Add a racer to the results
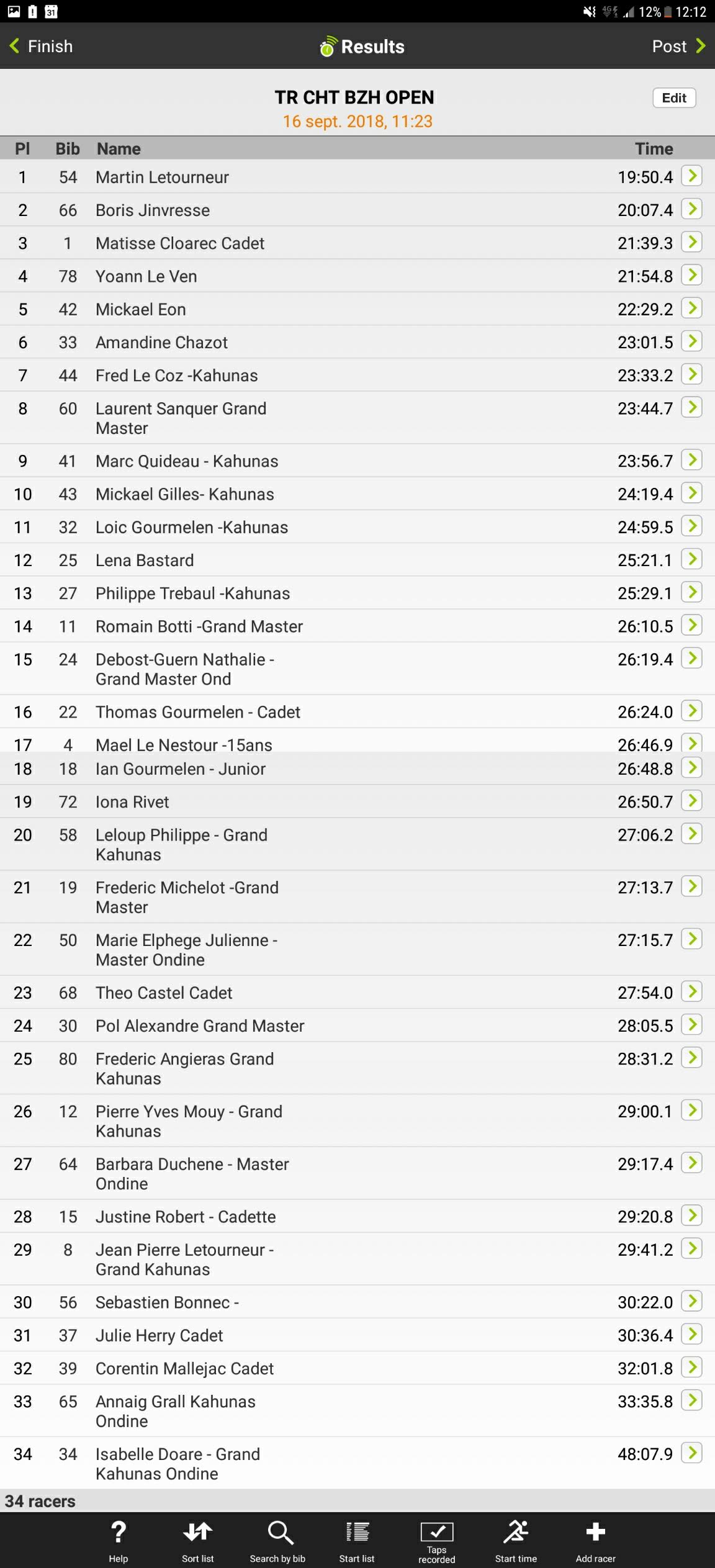The image size is (715, 1568). click(x=595, y=1541)
